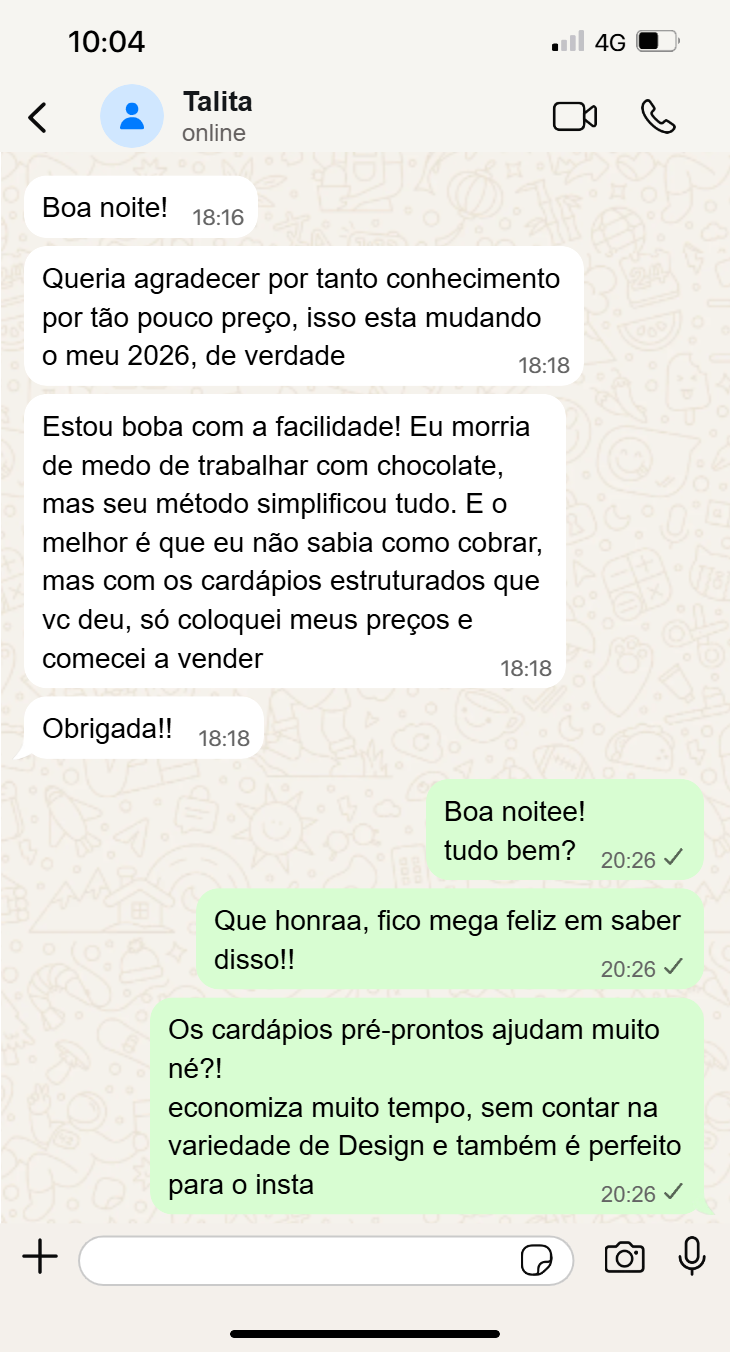Open the camera to send a photo
The width and height of the screenshot is (730, 1352).
point(624,1258)
